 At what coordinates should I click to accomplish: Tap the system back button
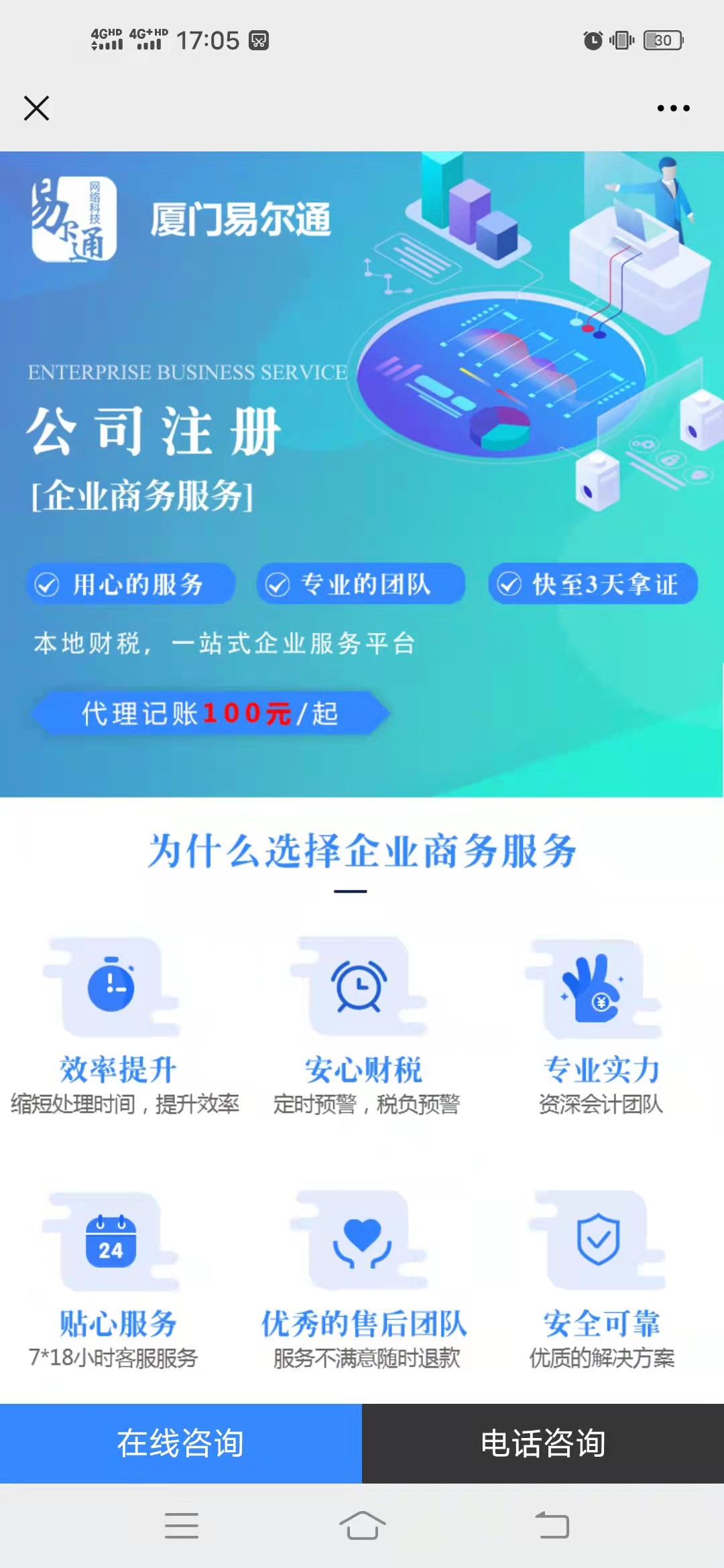click(552, 1526)
